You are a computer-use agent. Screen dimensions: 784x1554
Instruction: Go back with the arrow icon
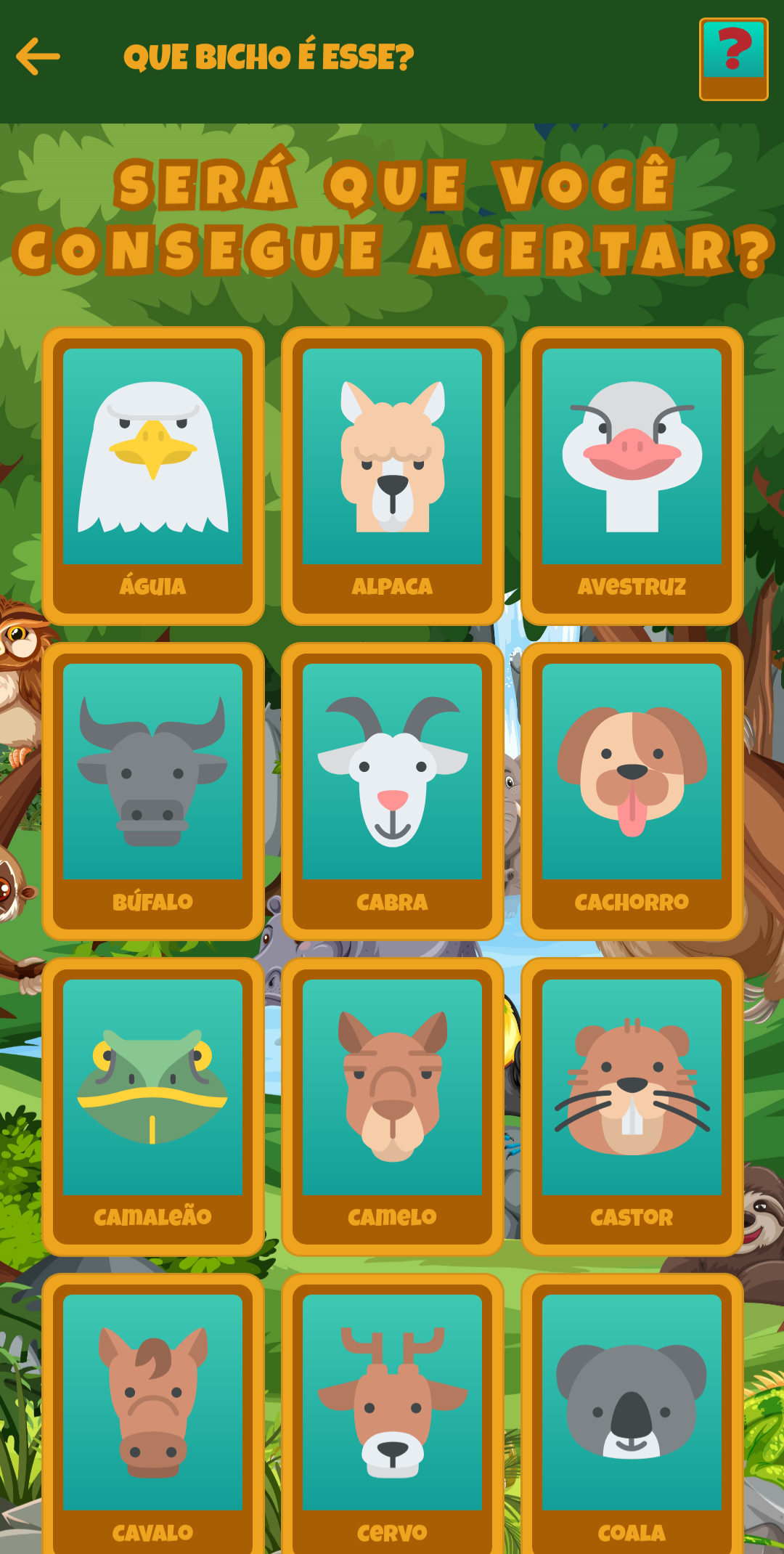point(38,57)
